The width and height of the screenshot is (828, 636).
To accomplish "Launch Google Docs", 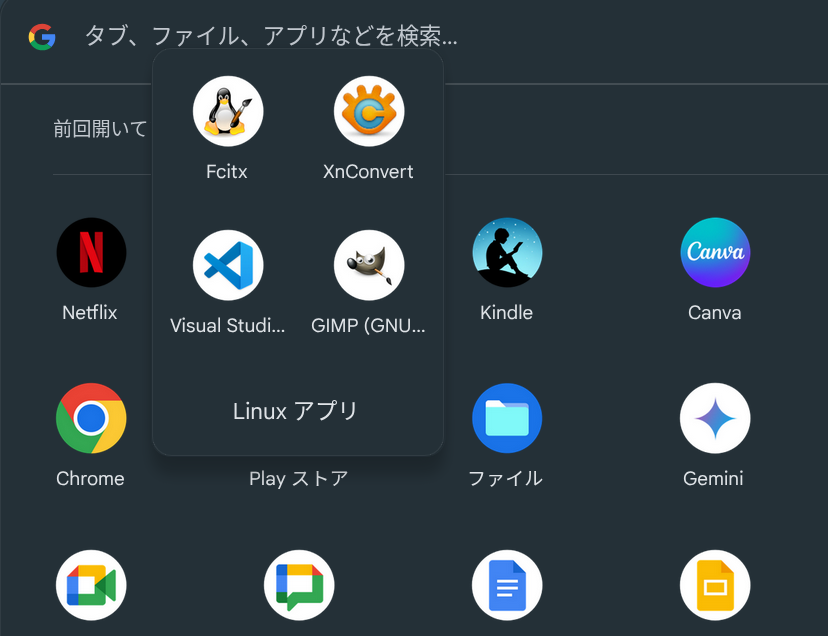I will point(507,585).
